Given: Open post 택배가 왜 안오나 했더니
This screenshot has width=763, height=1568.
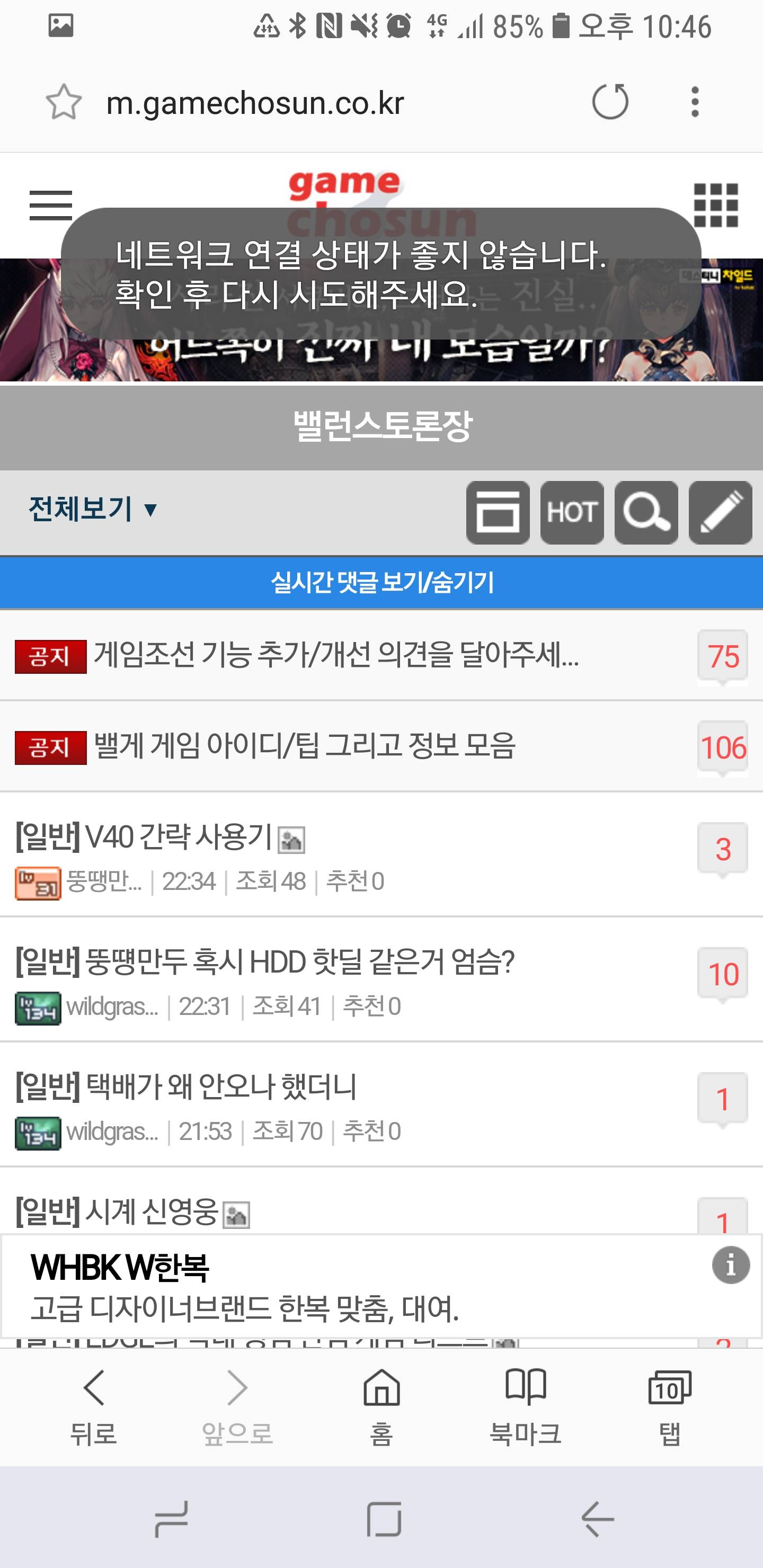Looking at the screenshot, I should (x=219, y=1087).
